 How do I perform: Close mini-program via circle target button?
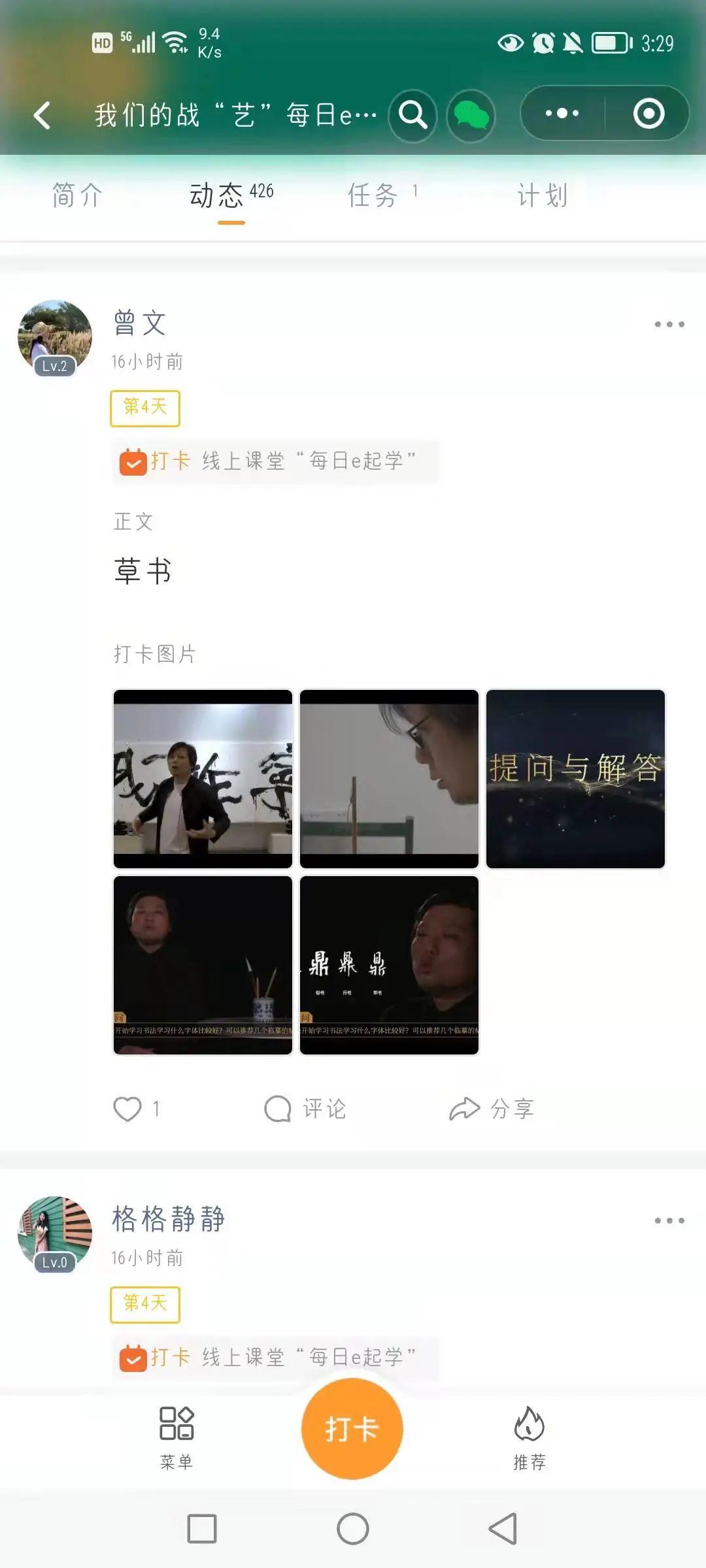tap(648, 114)
